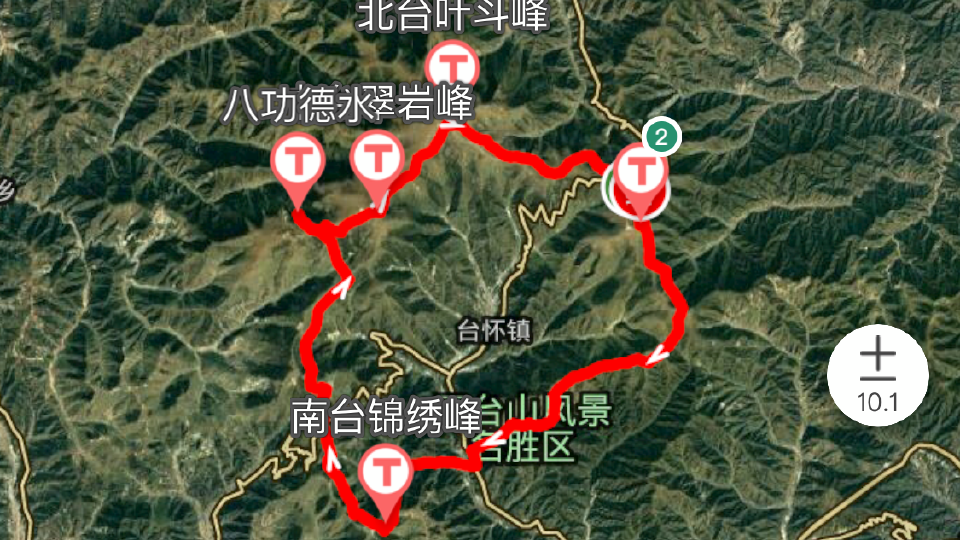View the 南台锦绣峰 waypoint marker
This screenshot has height=540, width=960.
pyautogui.click(x=385, y=472)
